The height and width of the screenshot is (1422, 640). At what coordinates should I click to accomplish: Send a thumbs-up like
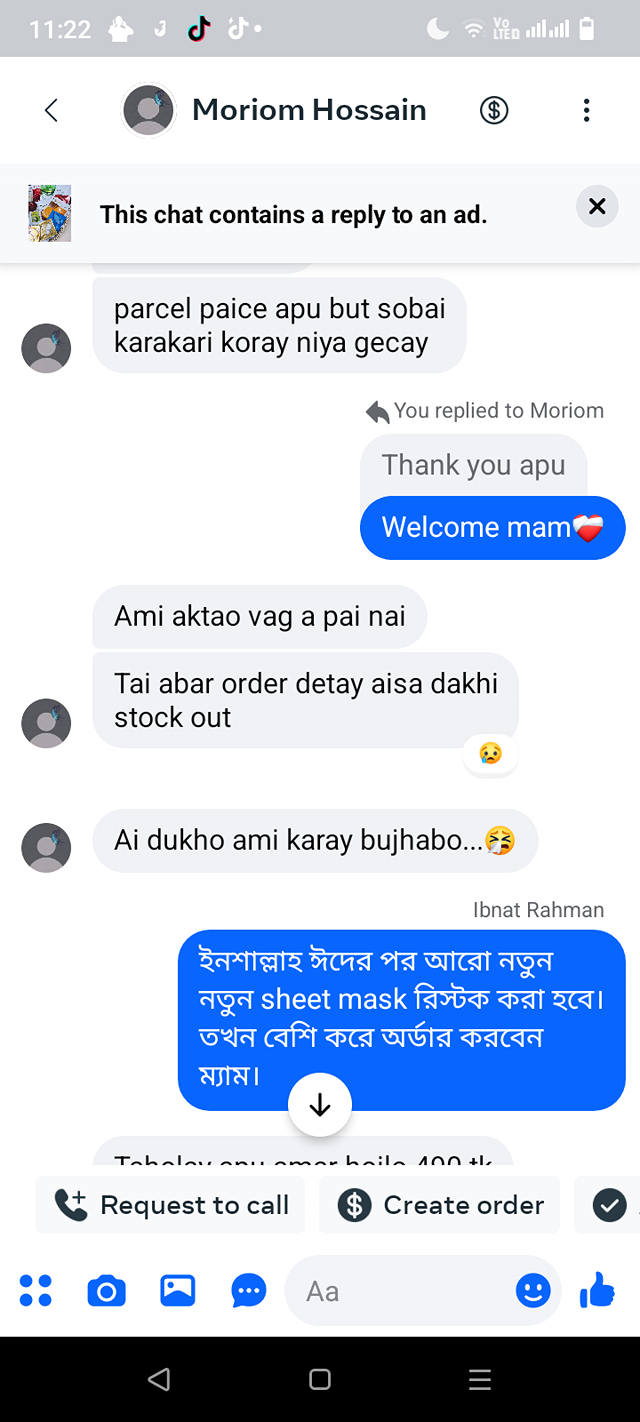(x=598, y=1291)
